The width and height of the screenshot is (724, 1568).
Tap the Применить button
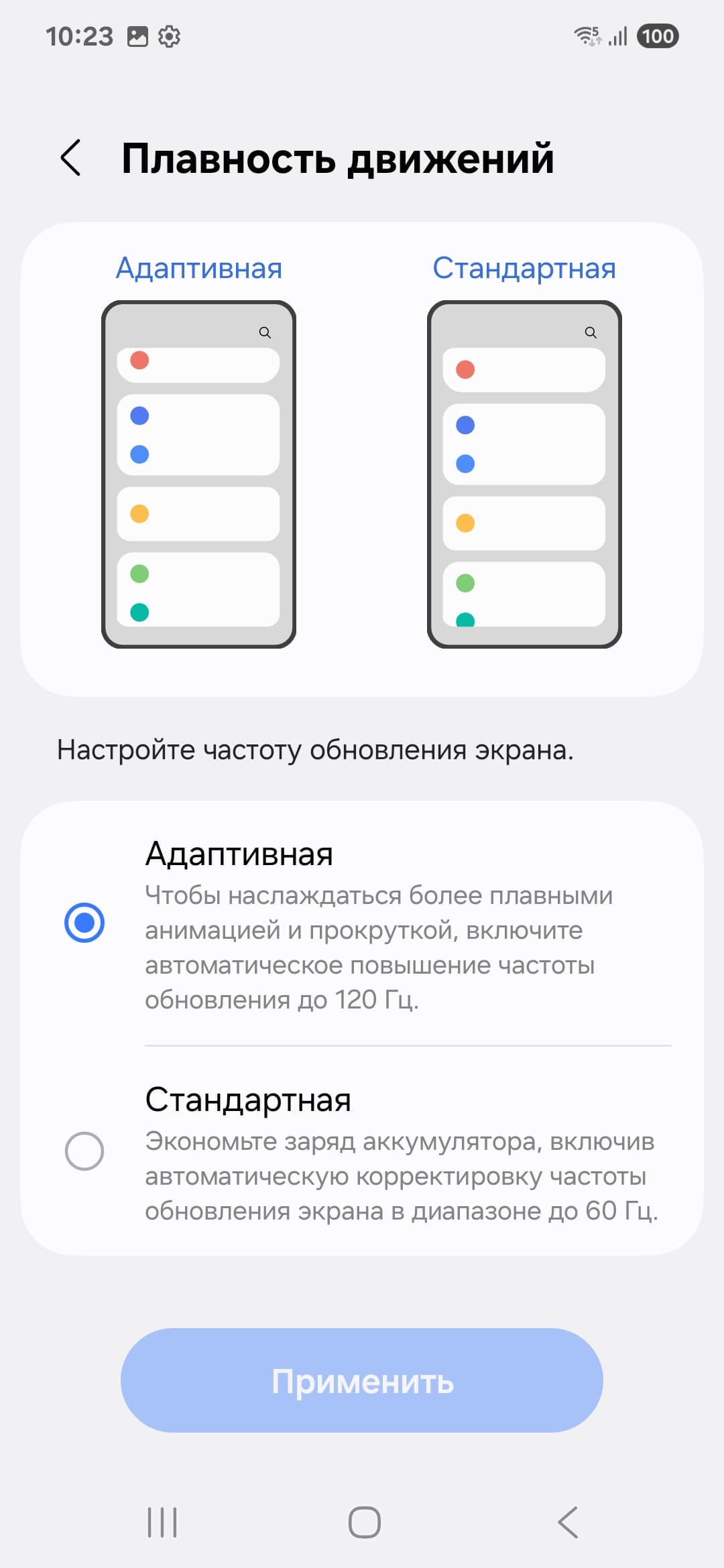pos(362,1380)
